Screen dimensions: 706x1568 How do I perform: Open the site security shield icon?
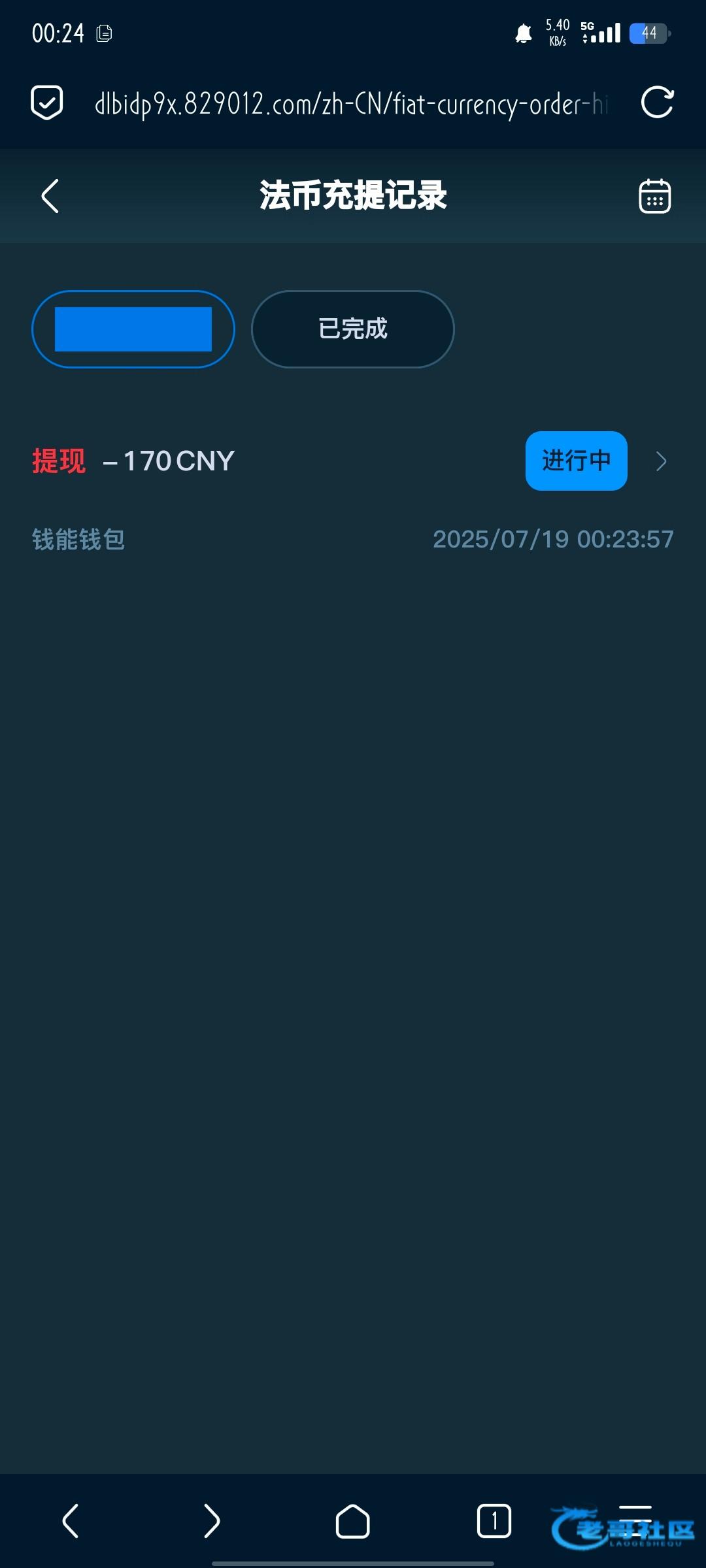47,103
